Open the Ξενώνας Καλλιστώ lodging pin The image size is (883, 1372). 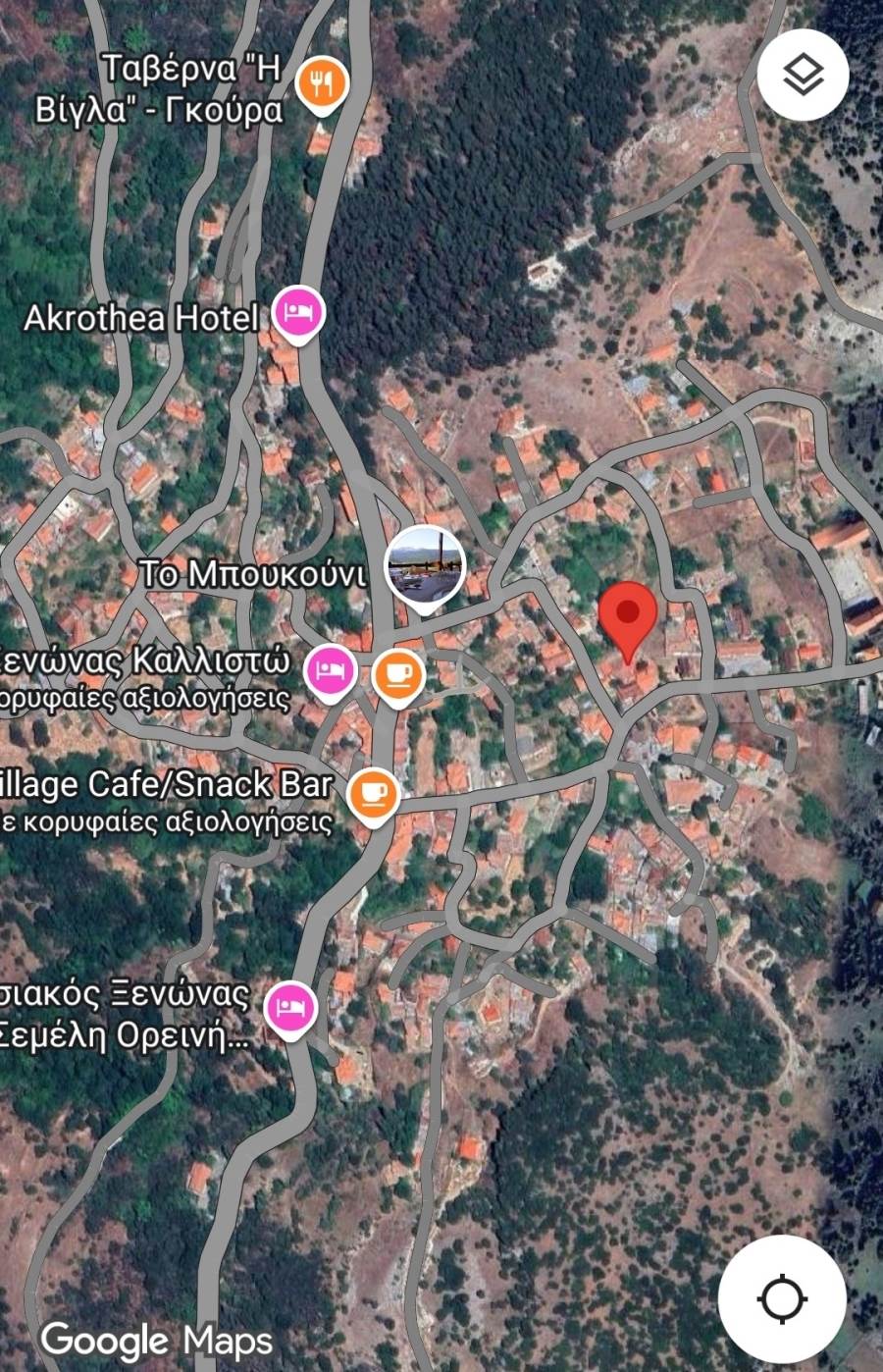[331, 671]
